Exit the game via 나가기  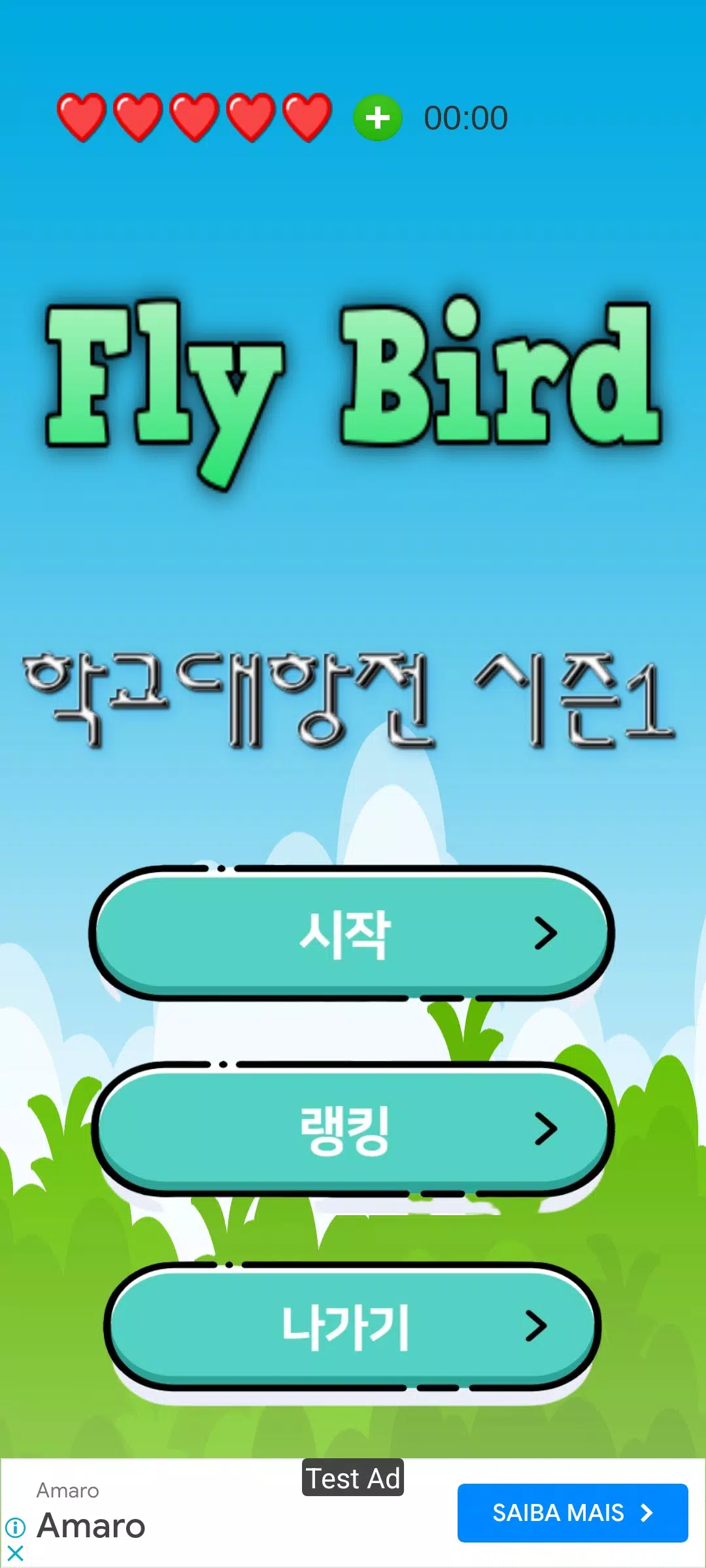352,1326
